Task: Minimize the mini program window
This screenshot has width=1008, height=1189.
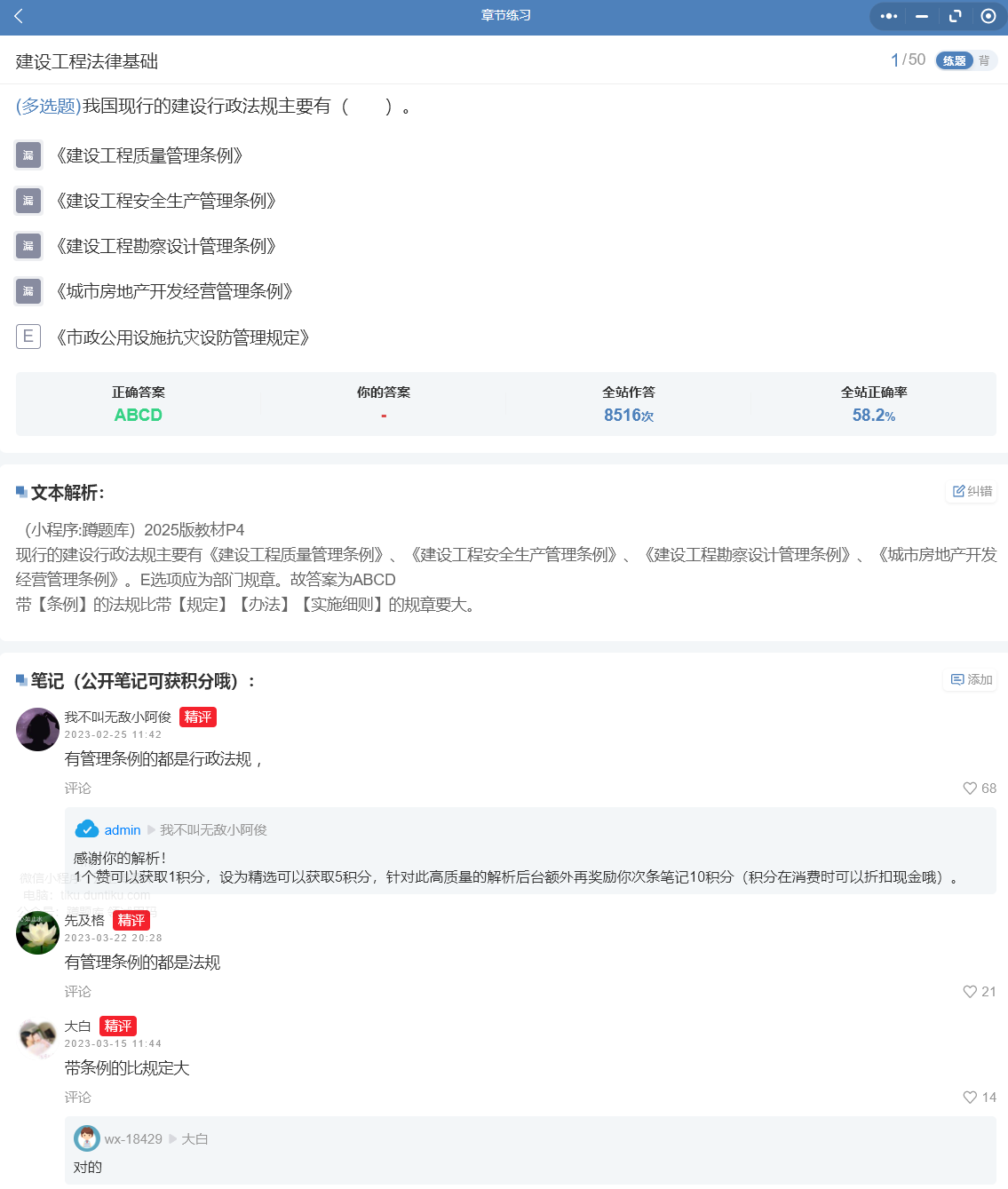Action: tap(922, 16)
